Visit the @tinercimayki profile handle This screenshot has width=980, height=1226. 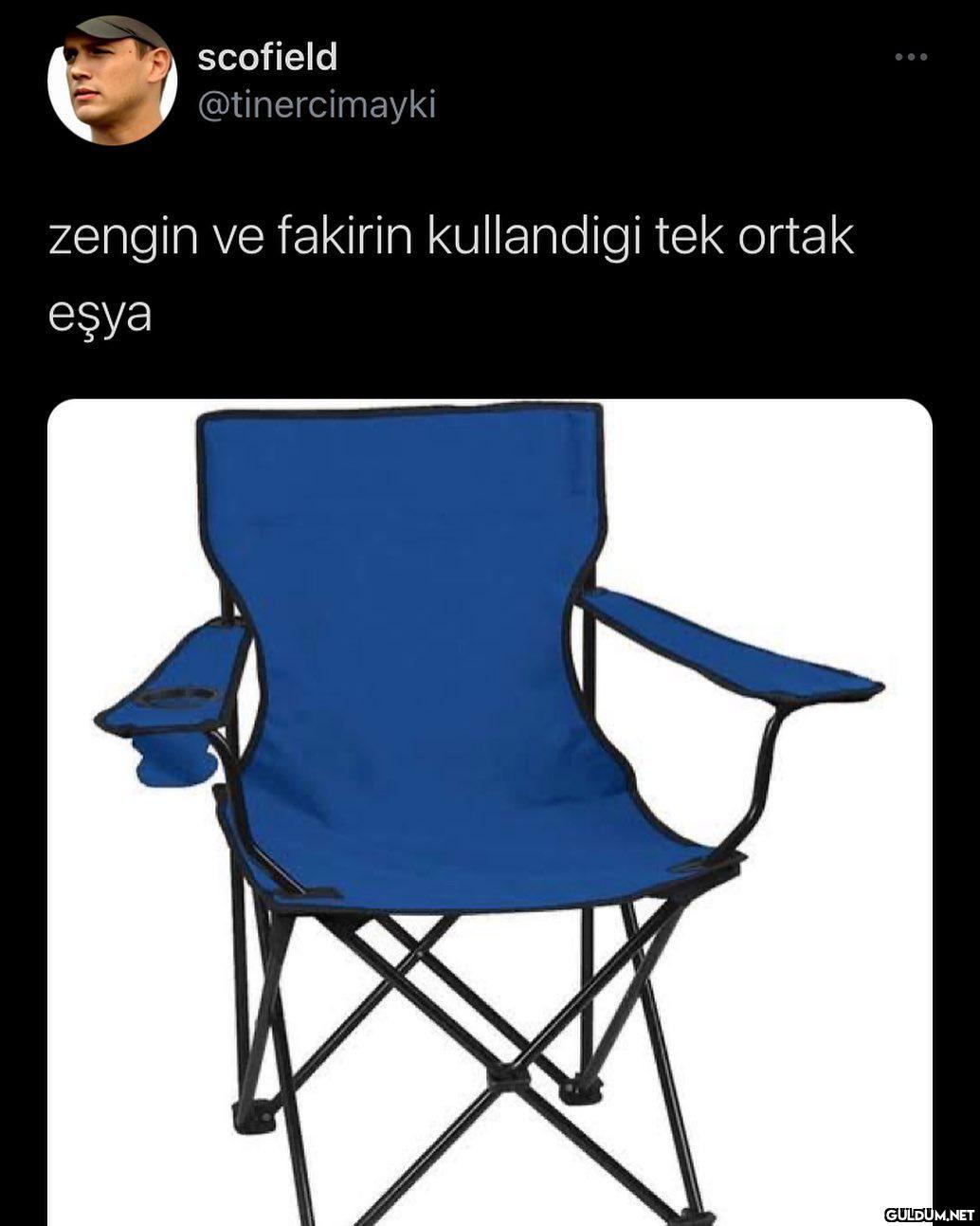coord(317,106)
